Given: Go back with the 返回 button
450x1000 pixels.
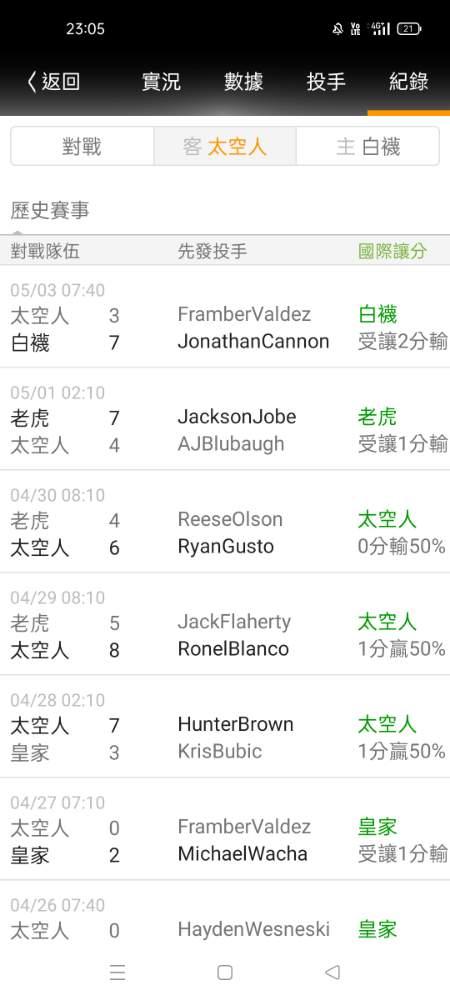Looking at the screenshot, I should pos(54,82).
